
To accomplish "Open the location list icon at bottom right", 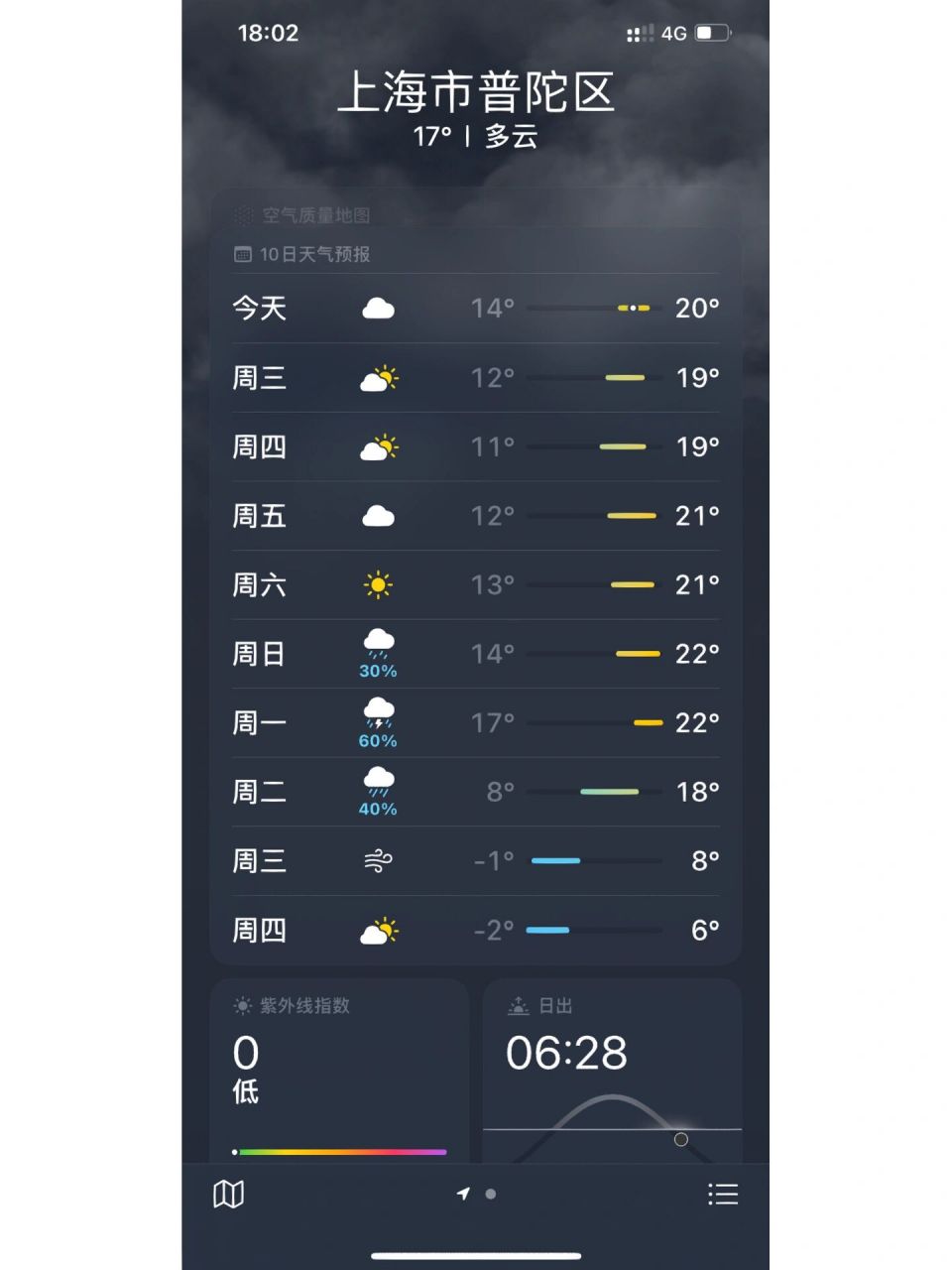I will click(723, 1195).
